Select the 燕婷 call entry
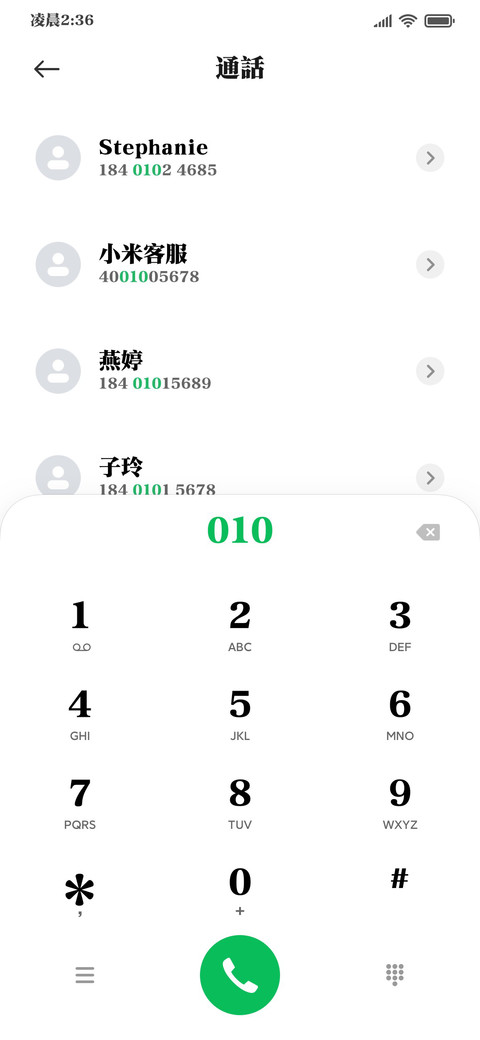 pos(240,371)
